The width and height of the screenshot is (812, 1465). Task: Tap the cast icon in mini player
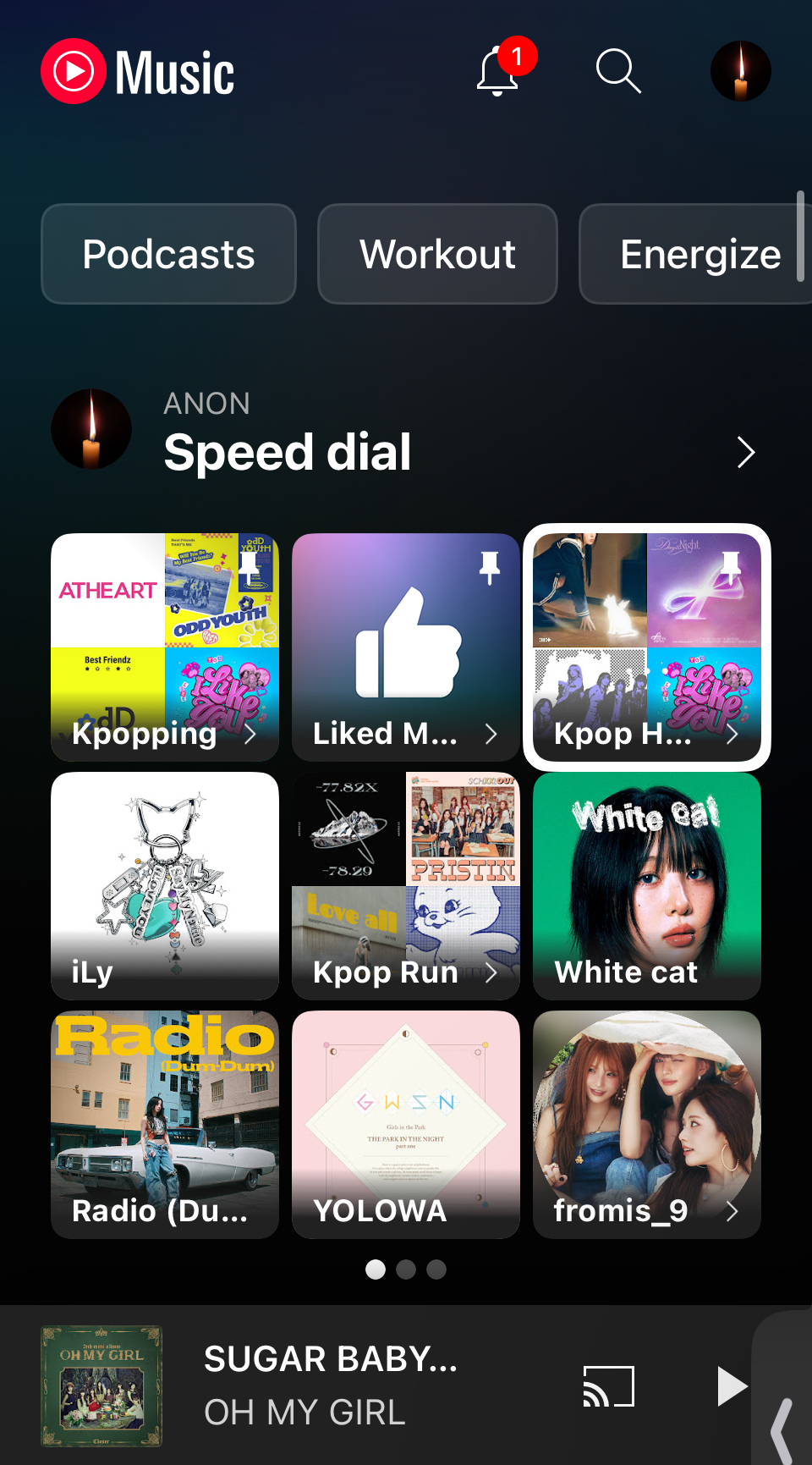[609, 1386]
